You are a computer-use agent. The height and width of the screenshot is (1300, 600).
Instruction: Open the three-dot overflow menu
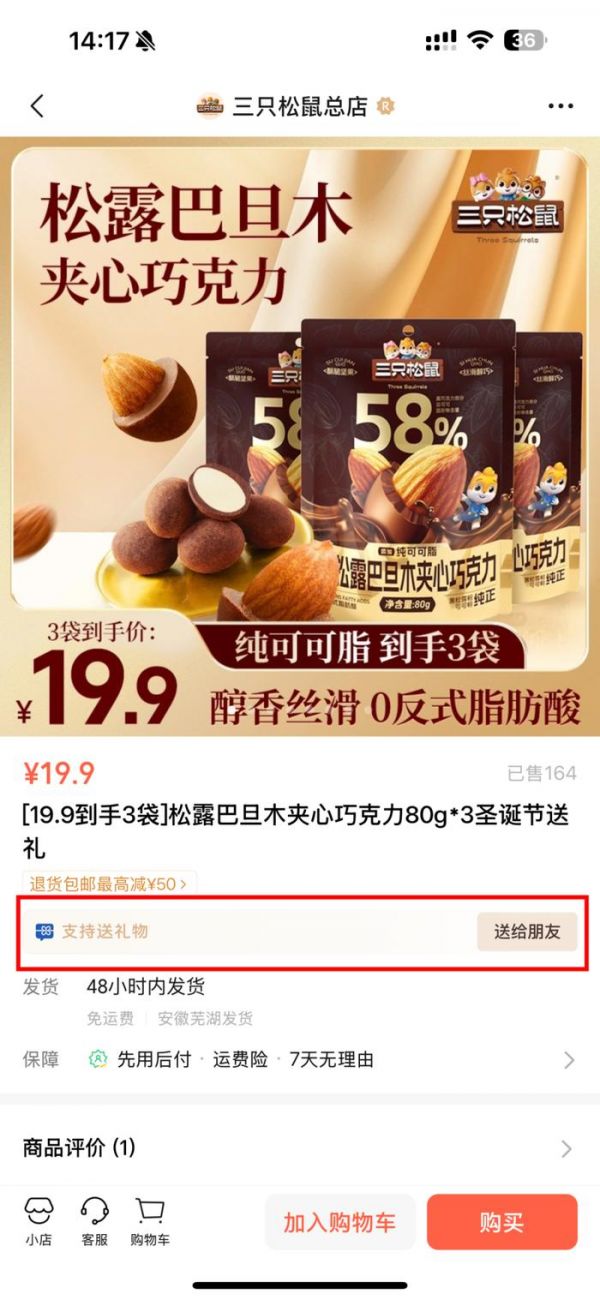560,106
